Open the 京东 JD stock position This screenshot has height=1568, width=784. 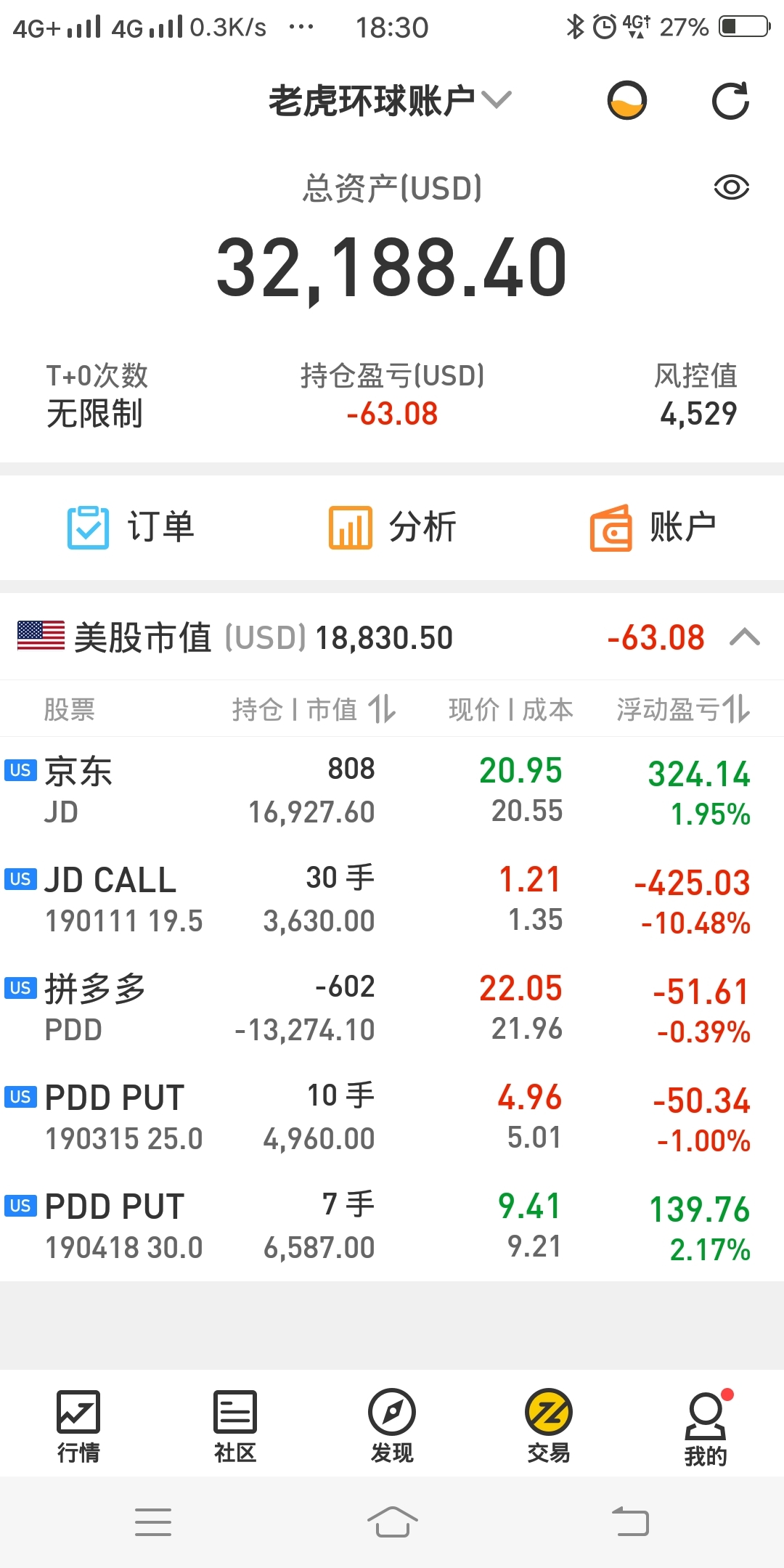[392, 791]
